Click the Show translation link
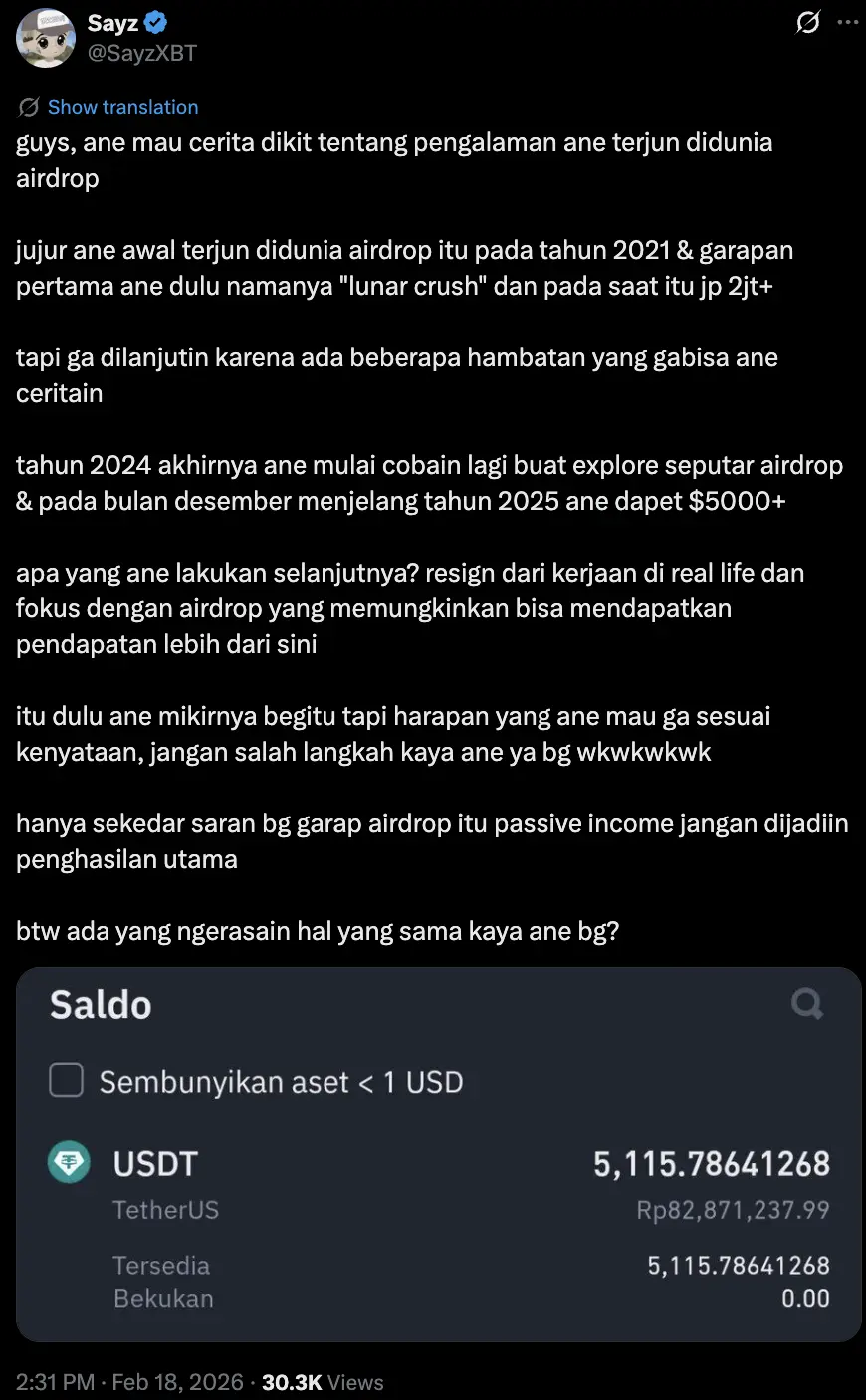866x1400 pixels. pyautogui.click(x=122, y=107)
